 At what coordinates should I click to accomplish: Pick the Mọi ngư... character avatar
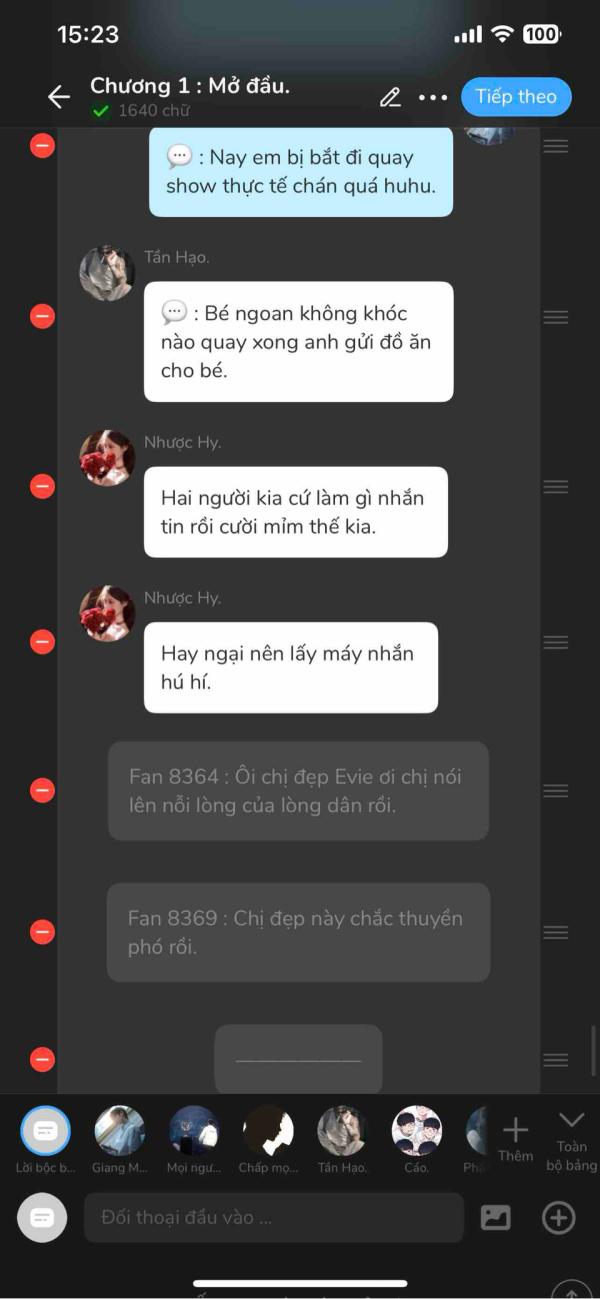click(194, 1138)
